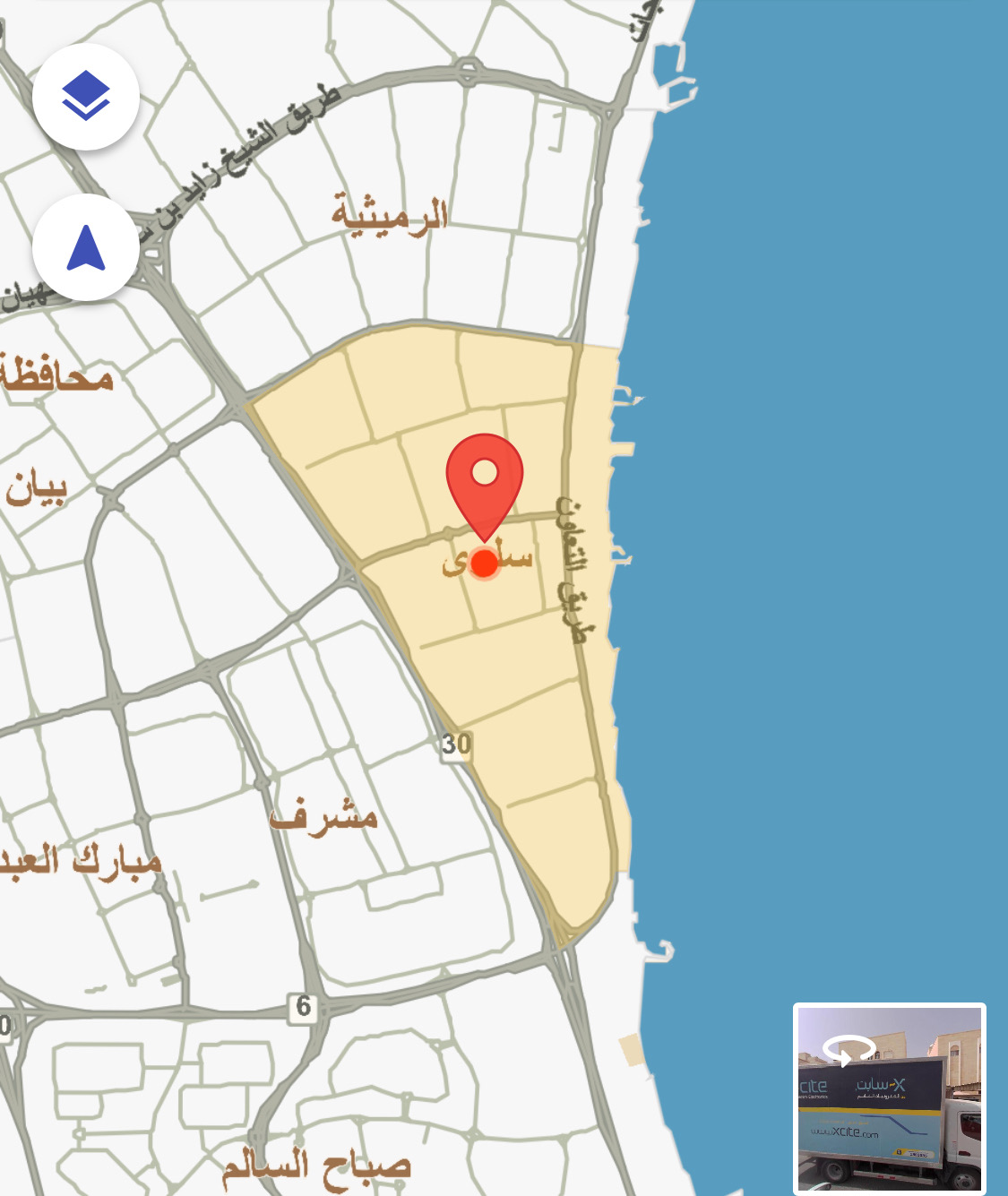Tap the navigation arrow button
This screenshot has width=1008, height=1196.
click(86, 248)
